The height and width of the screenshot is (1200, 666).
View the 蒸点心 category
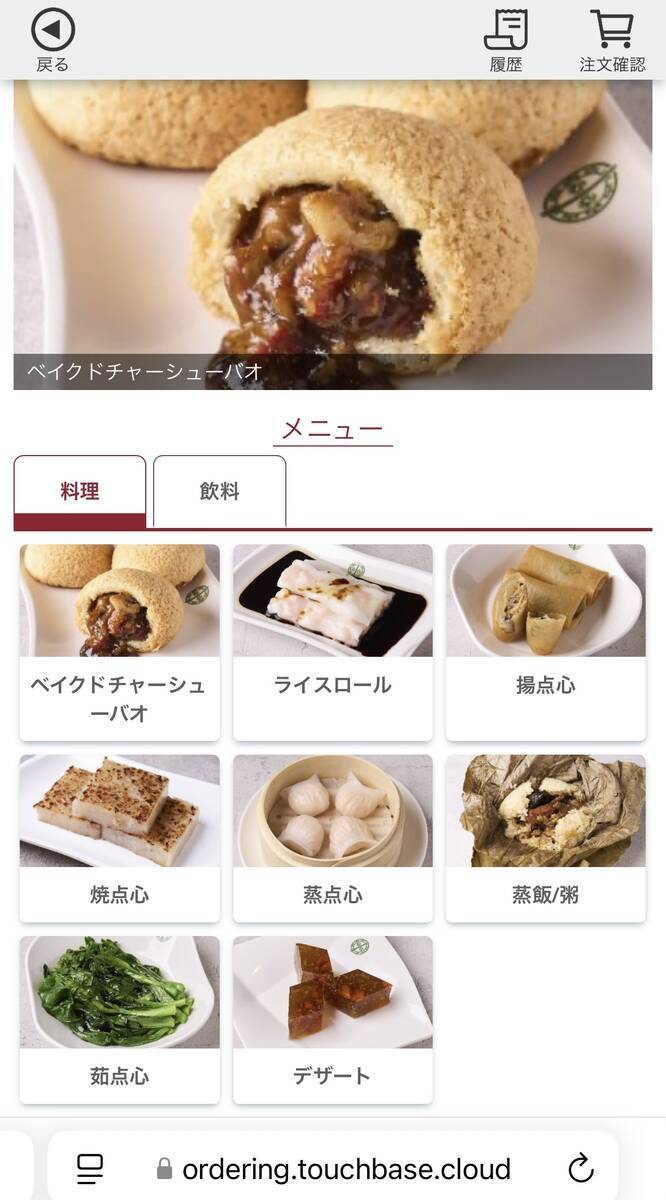(333, 838)
